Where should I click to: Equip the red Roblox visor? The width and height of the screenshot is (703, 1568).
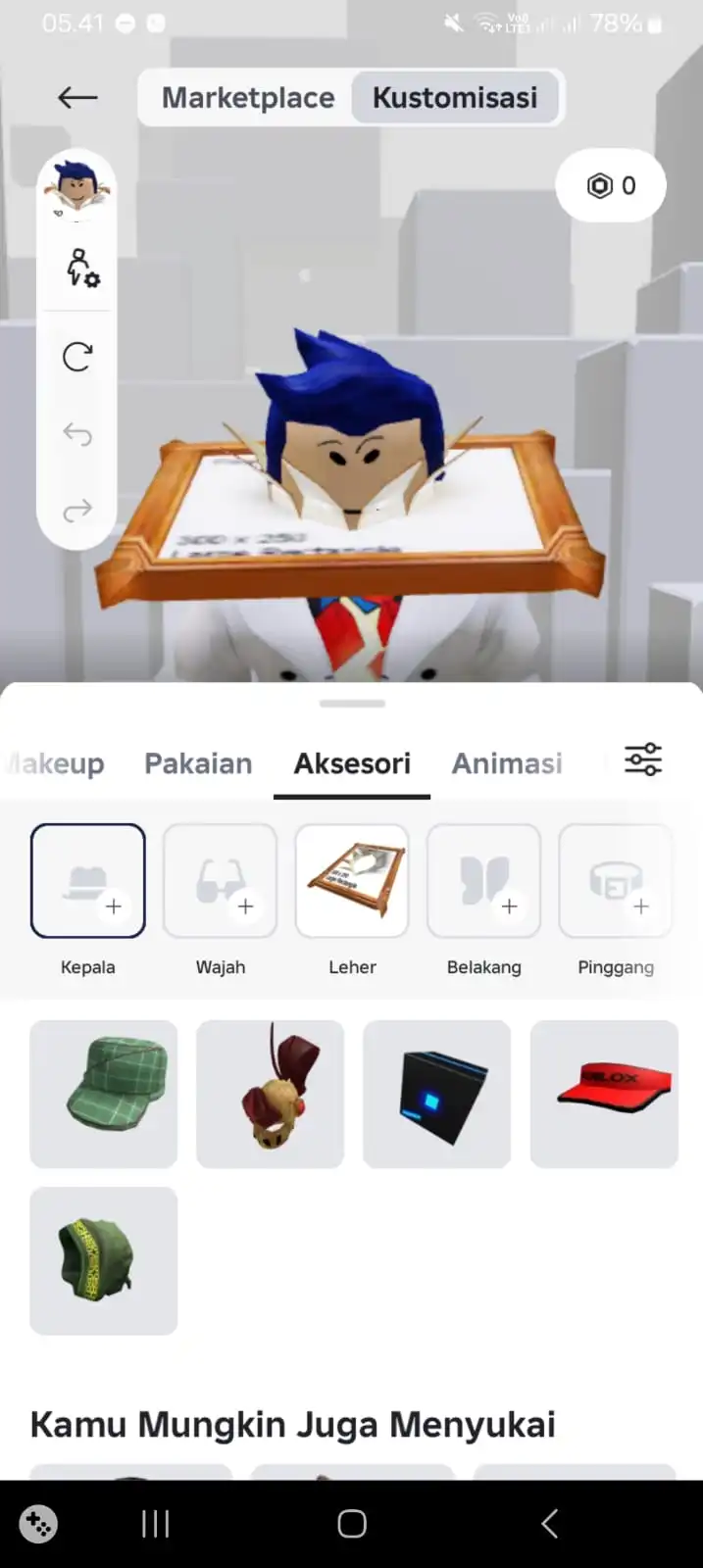[604, 1094]
